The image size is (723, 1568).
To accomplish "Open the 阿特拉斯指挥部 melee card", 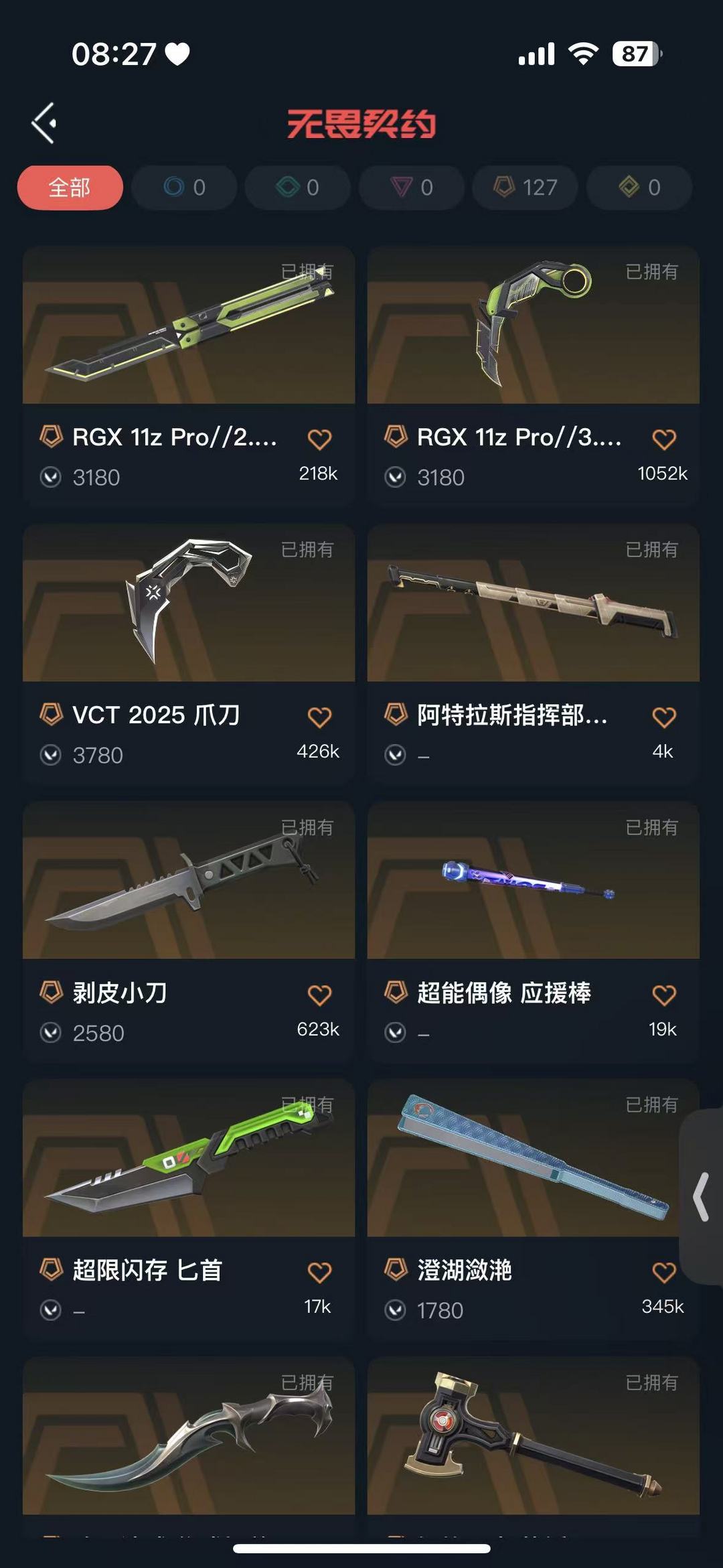I will point(534,654).
